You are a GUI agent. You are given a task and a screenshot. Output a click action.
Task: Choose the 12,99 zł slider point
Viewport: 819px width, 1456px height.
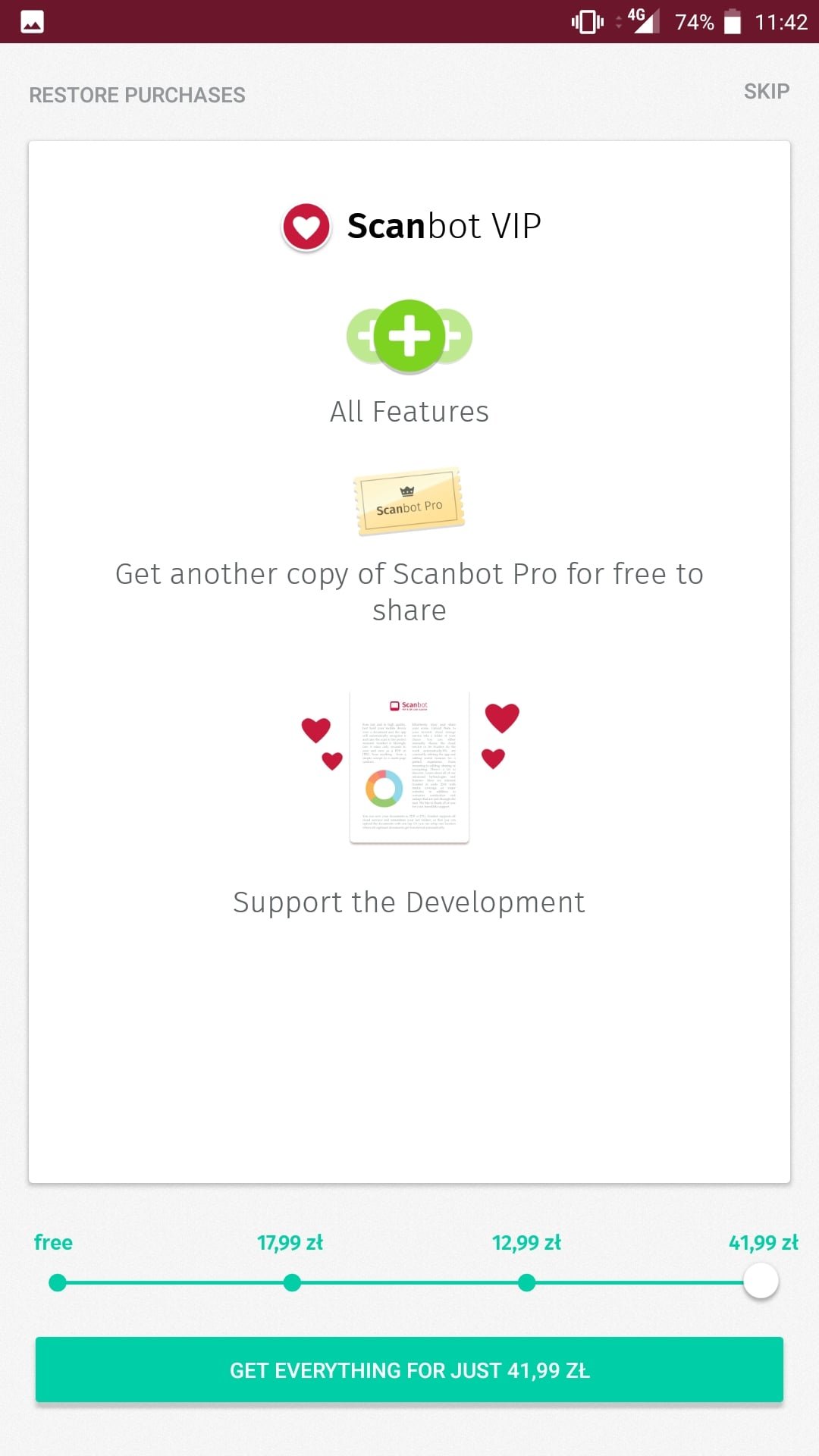click(526, 1283)
